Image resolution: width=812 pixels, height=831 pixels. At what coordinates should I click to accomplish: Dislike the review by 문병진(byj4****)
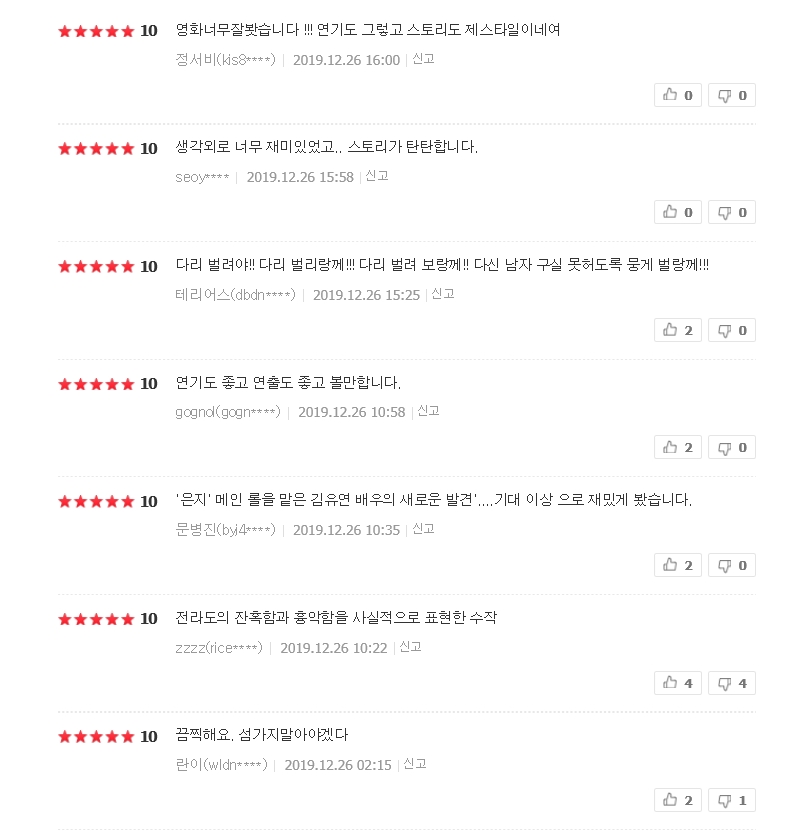coord(732,565)
